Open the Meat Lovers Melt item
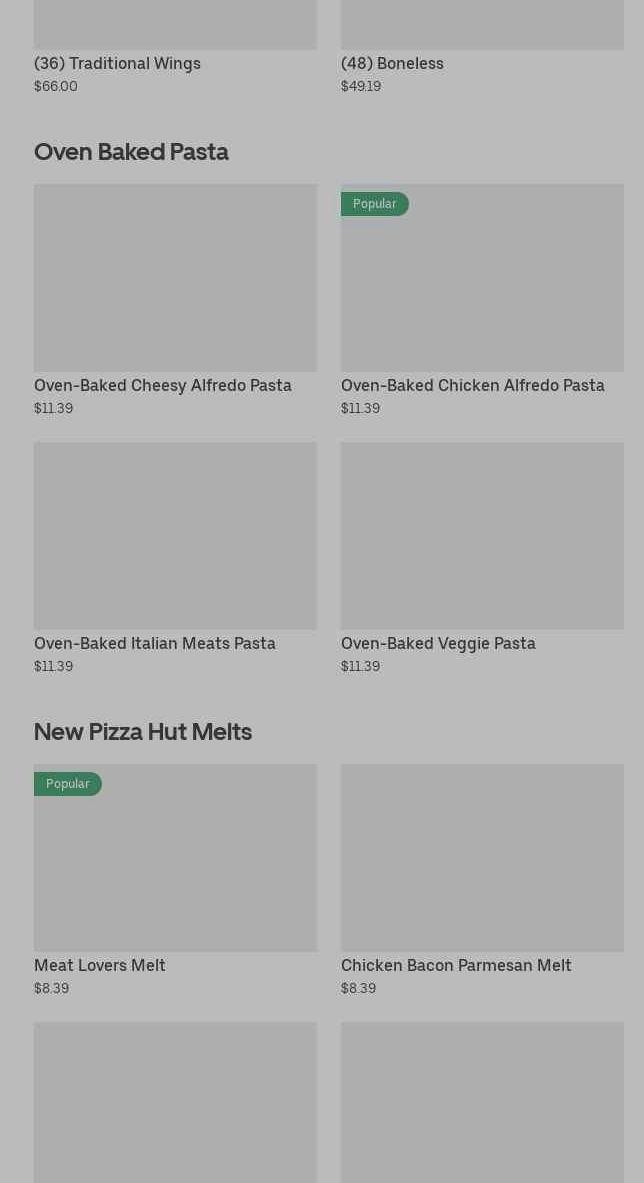644x1183 pixels. [175, 880]
